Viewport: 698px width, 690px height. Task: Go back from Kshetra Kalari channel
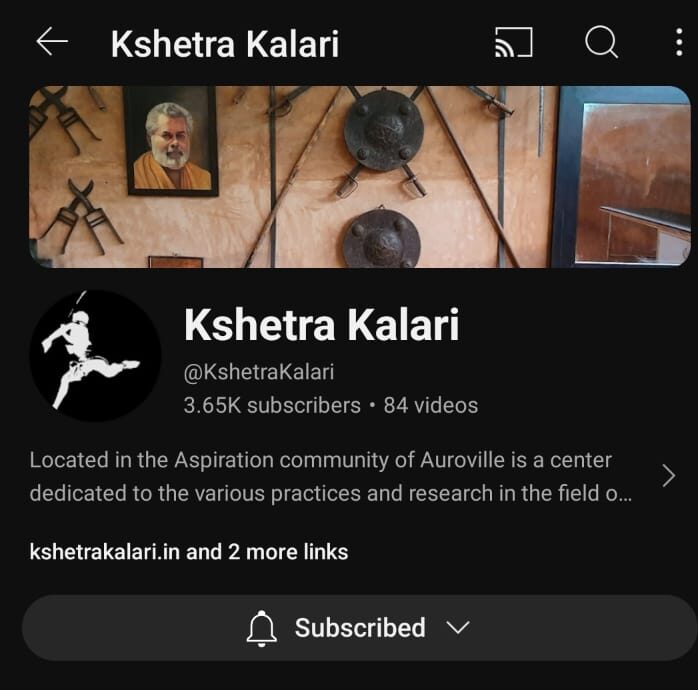tap(52, 42)
